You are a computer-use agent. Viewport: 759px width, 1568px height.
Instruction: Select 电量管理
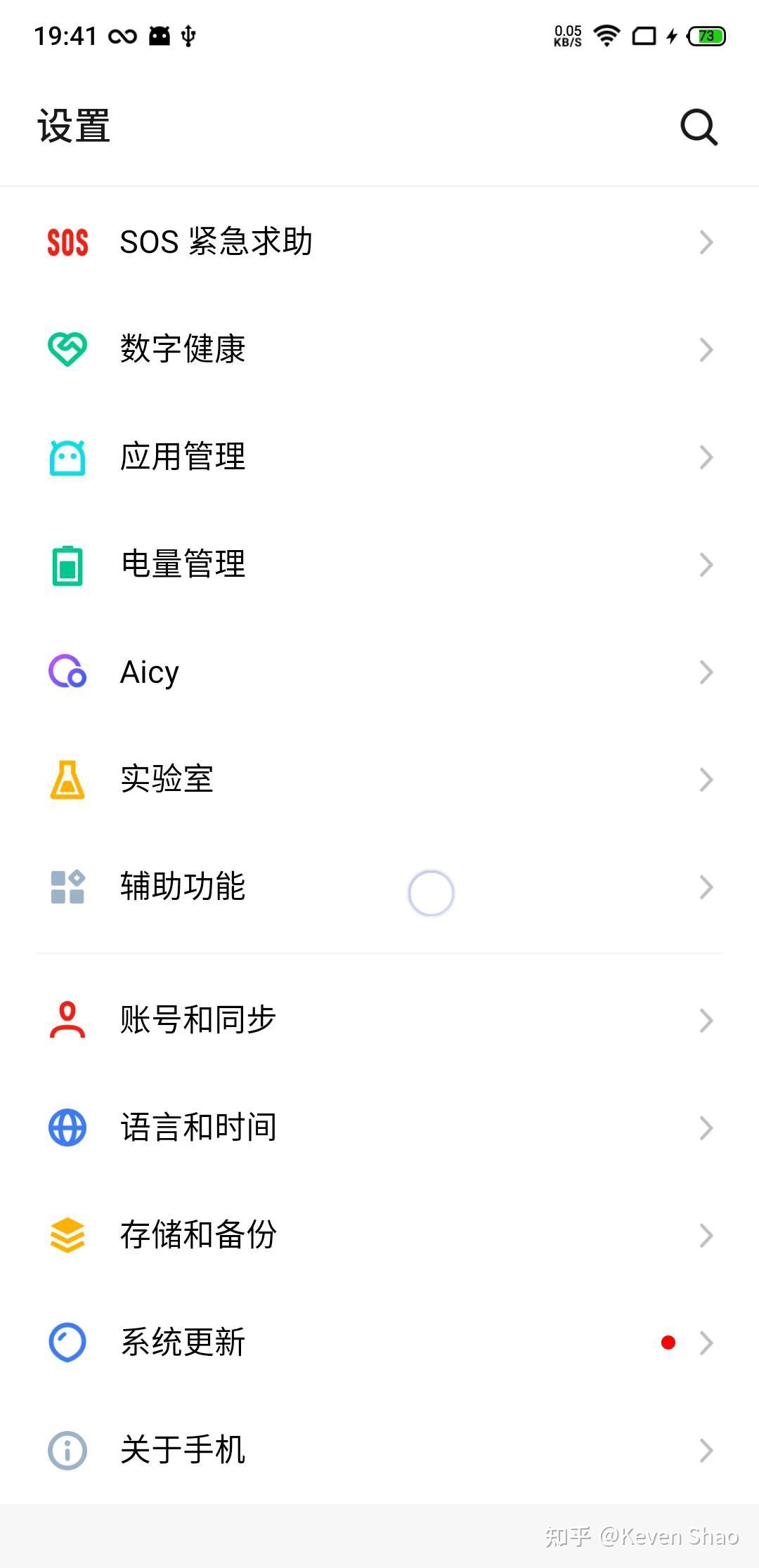click(x=183, y=564)
